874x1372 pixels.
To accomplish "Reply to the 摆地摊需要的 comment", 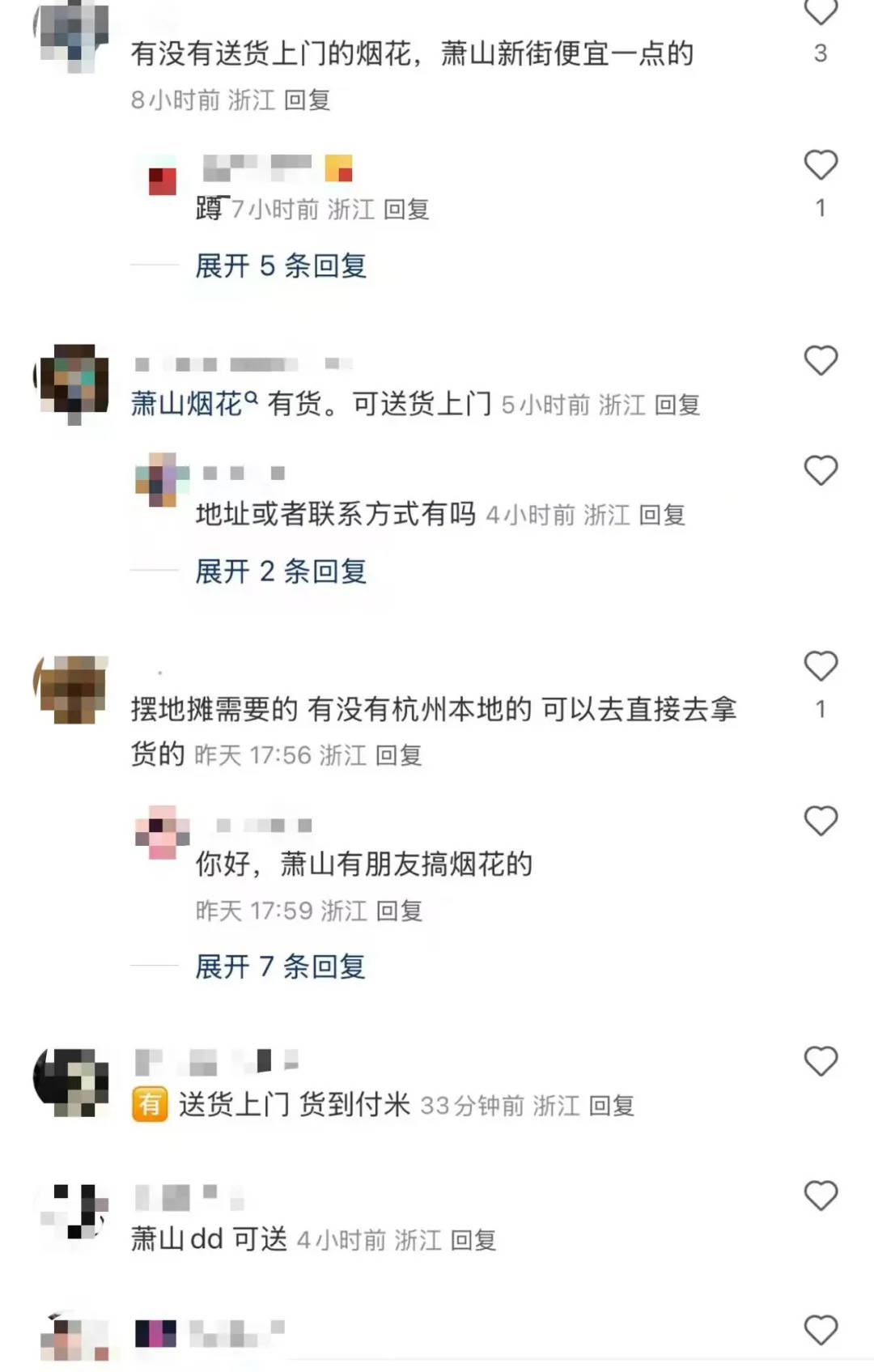I will click(398, 756).
